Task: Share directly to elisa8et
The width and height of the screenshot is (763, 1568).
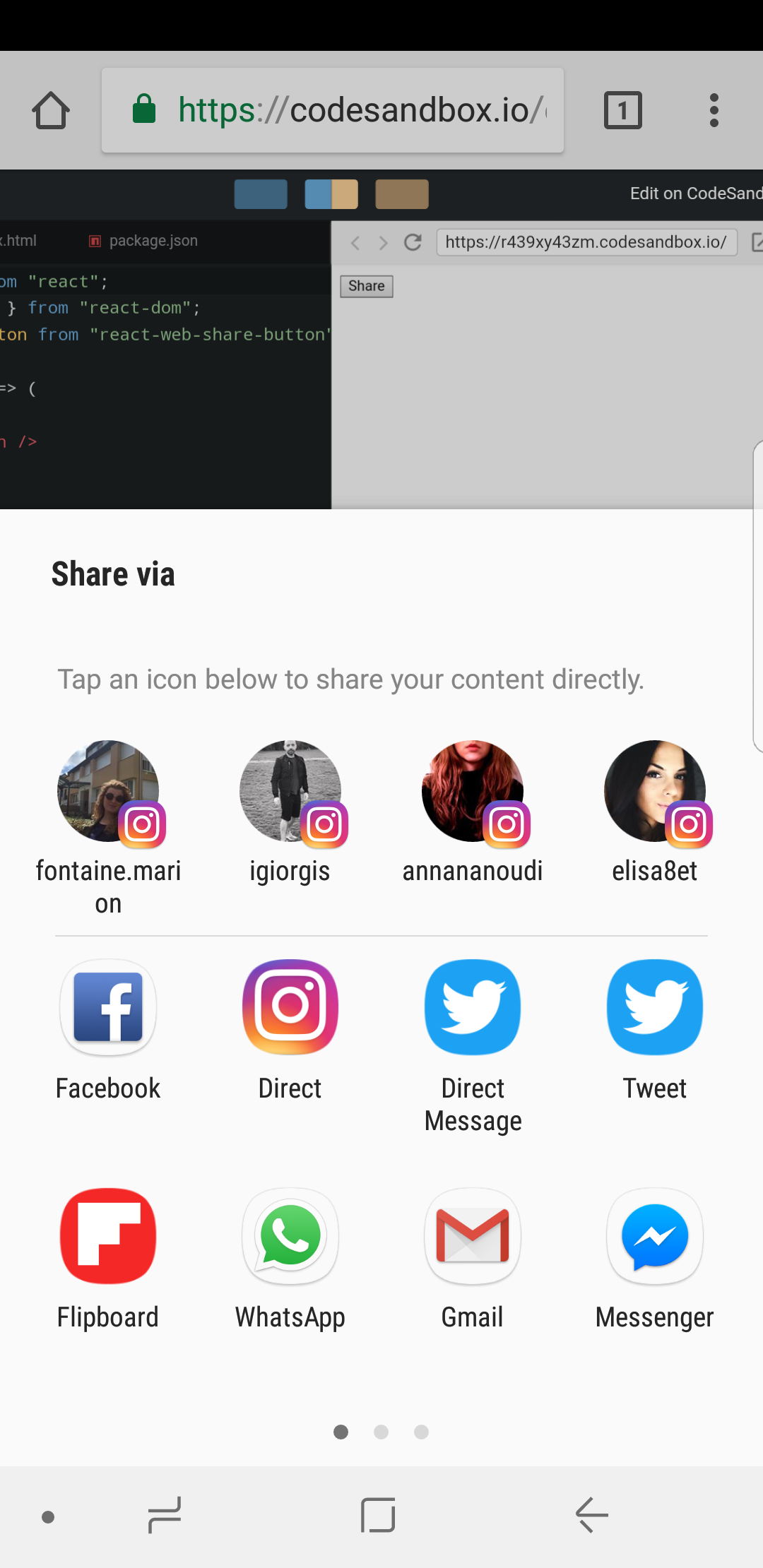Action: coord(655,812)
